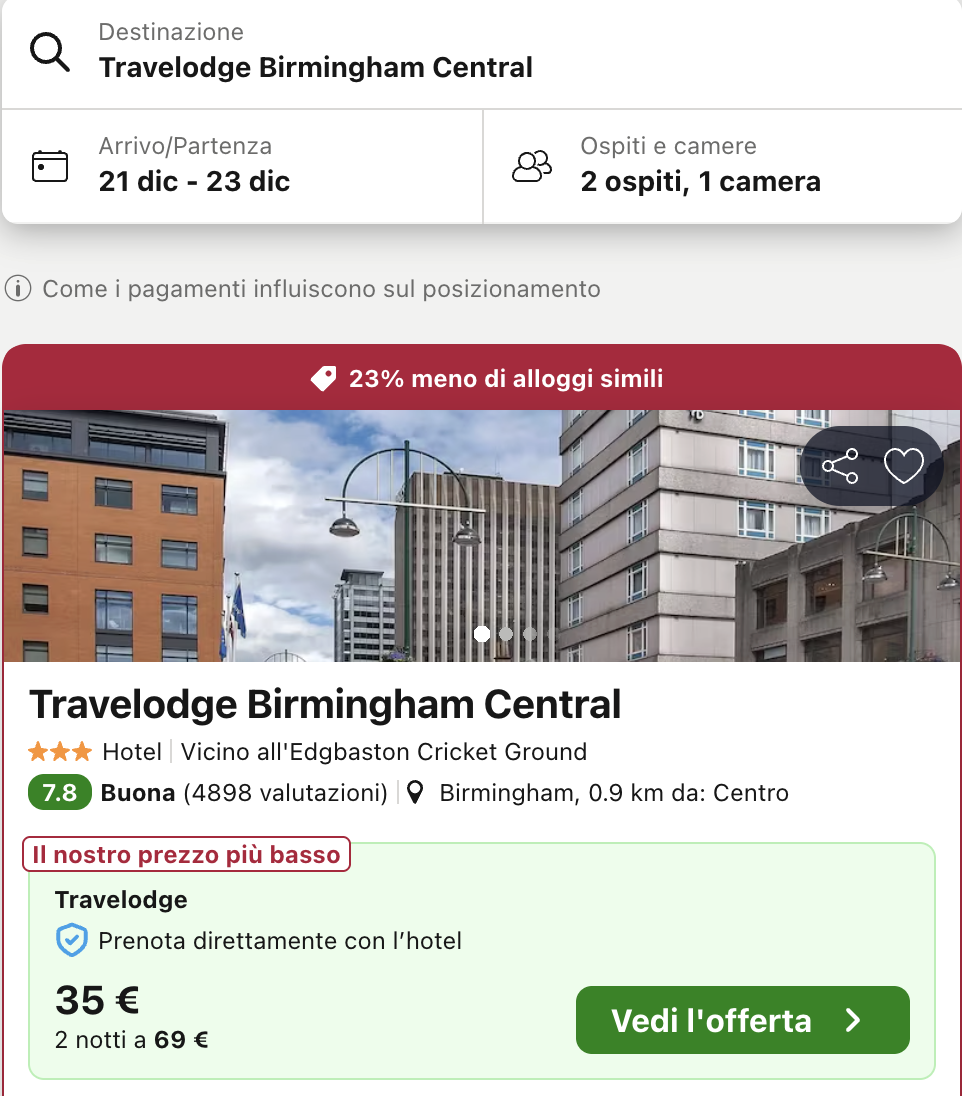962x1096 pixels.
Task: Open Travelodge Birmingham Central hotel details
Action: tap(325, 705)
